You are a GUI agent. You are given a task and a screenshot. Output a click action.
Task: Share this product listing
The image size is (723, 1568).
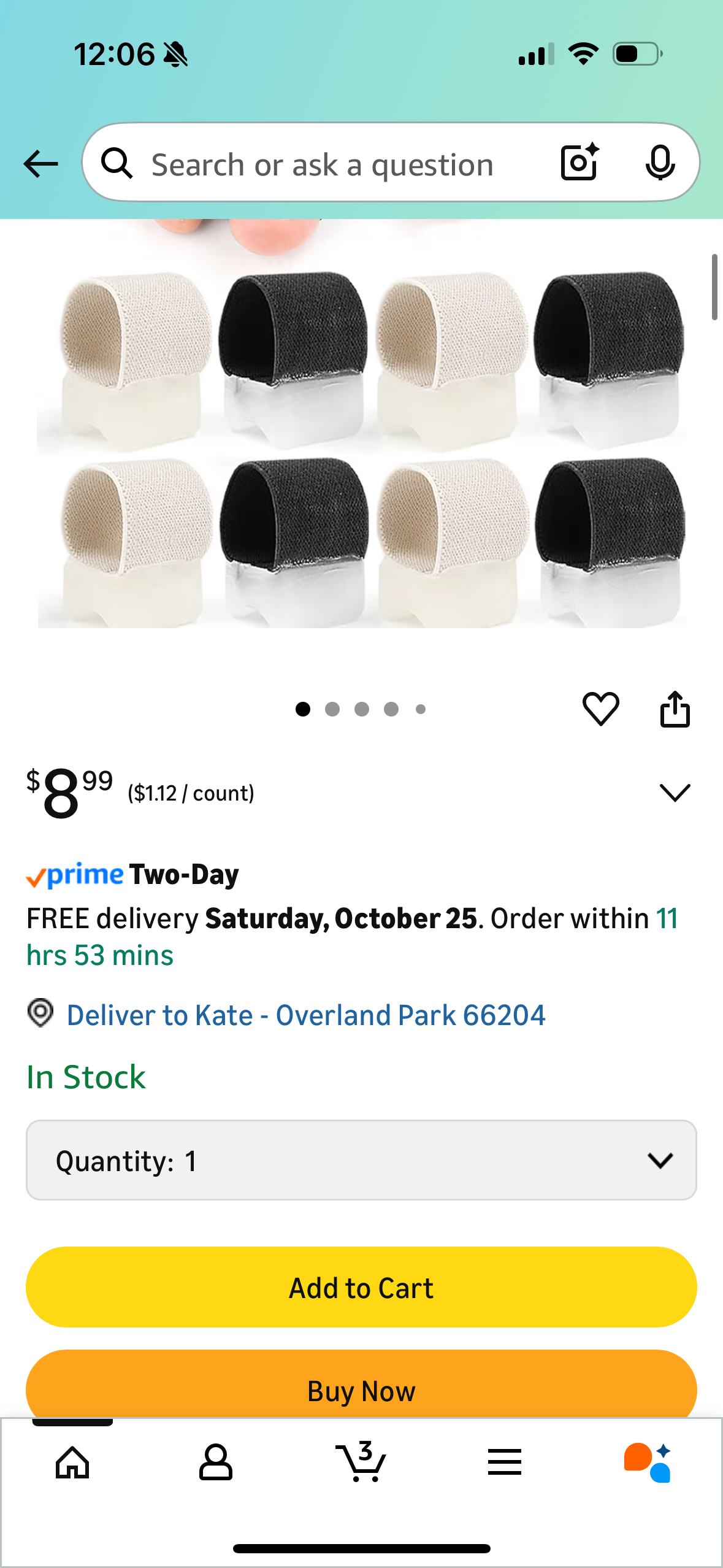pyautogui.click(x=675, y=709)
